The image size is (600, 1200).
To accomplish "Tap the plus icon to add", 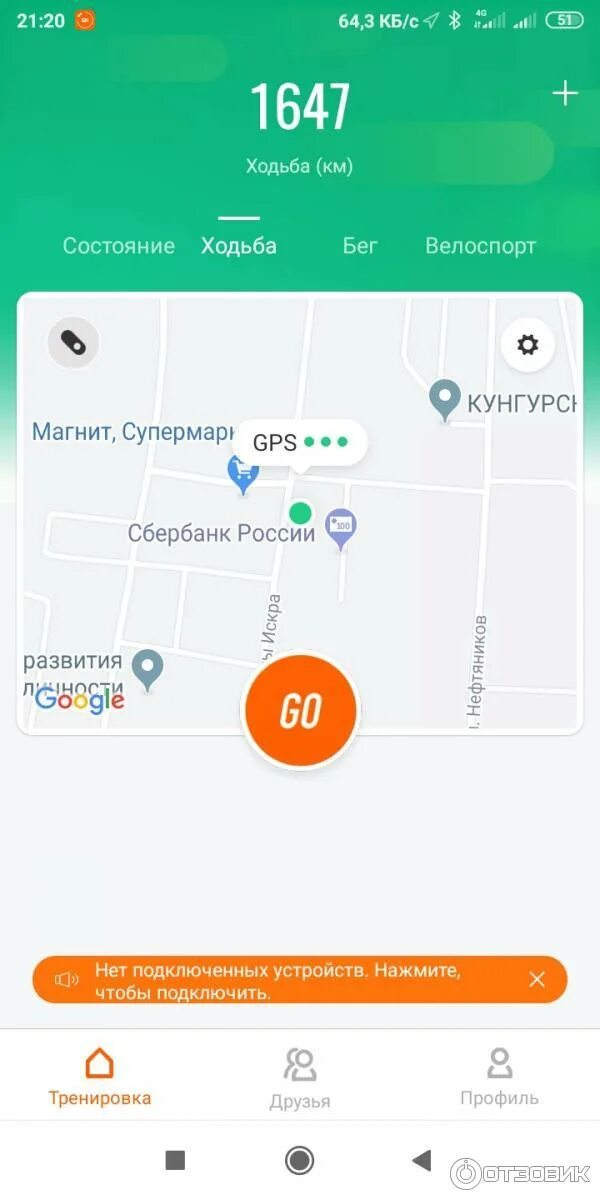I will [x=565, y=94].
